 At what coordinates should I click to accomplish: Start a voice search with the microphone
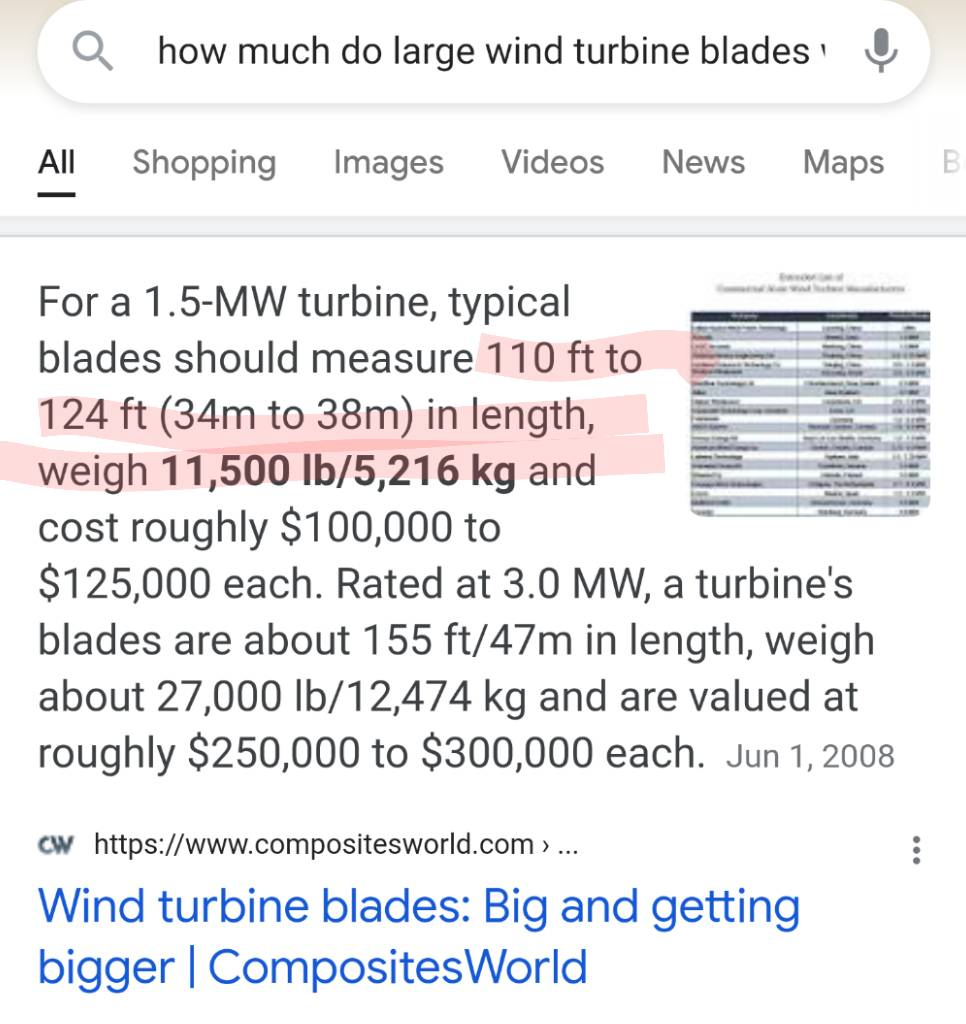click(879, 51)
